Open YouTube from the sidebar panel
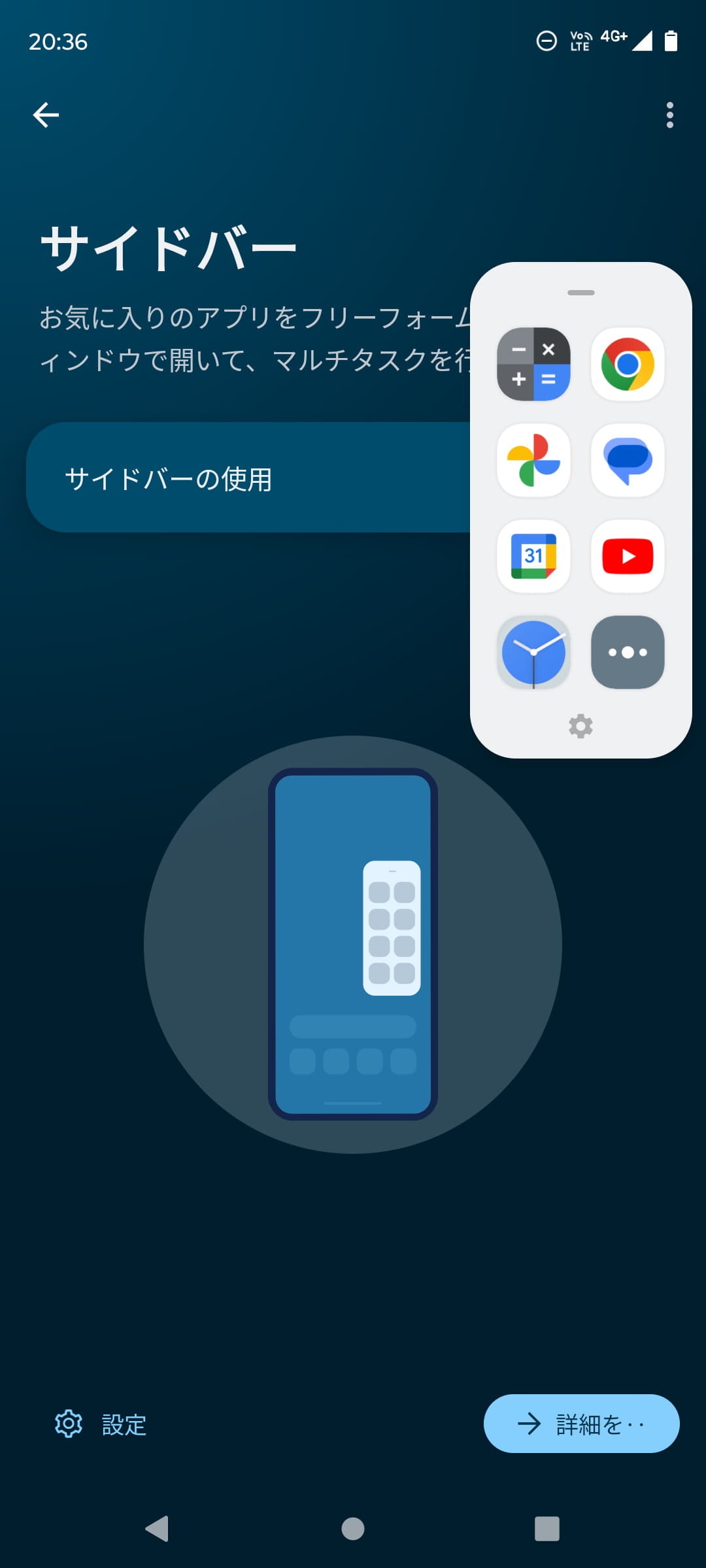The height and width of the screenshot is (1568, 706). 627,557
